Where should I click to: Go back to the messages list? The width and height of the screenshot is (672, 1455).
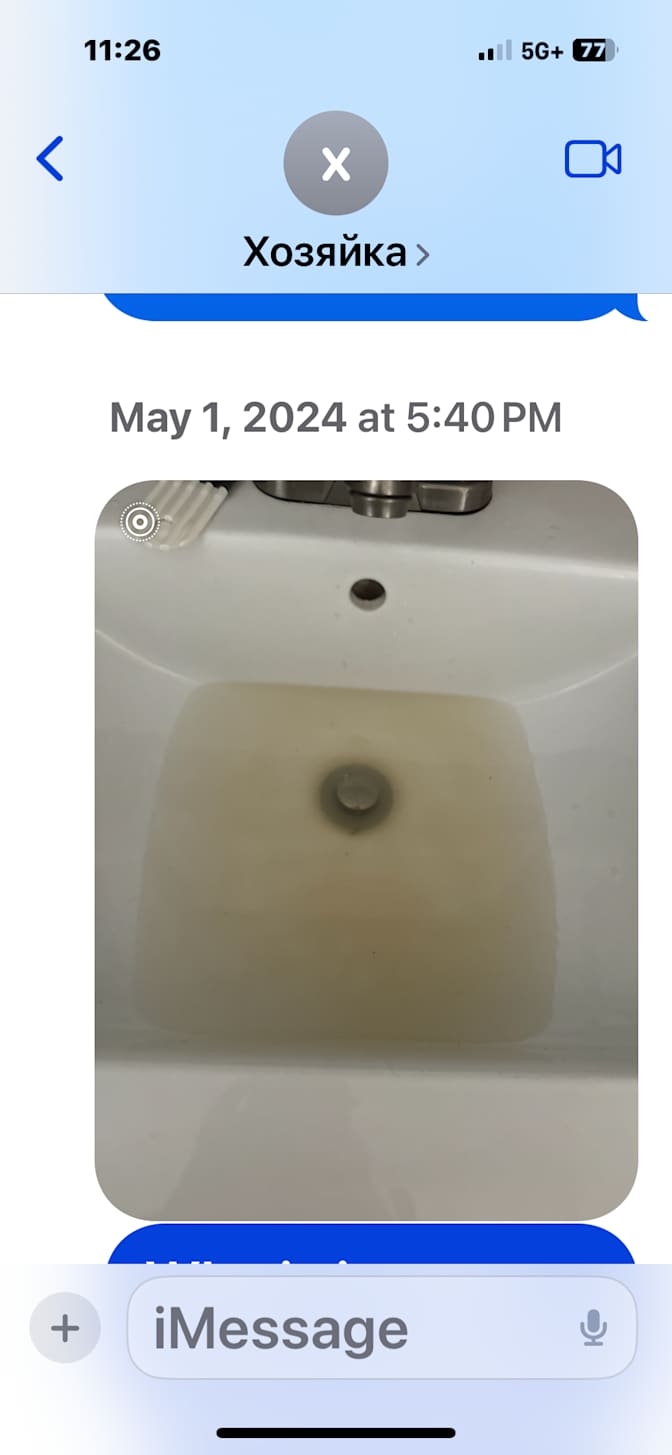(x=50, y=159)
